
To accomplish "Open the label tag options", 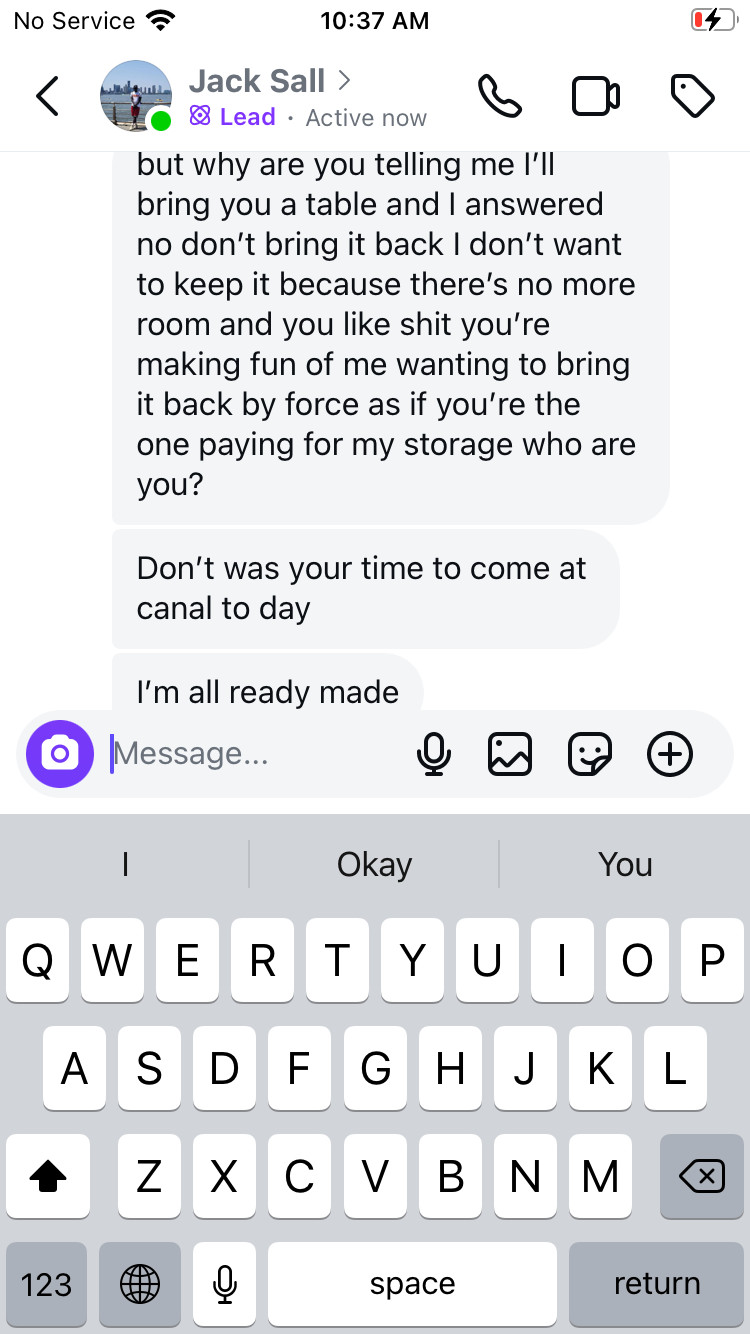I will [691, 96].
